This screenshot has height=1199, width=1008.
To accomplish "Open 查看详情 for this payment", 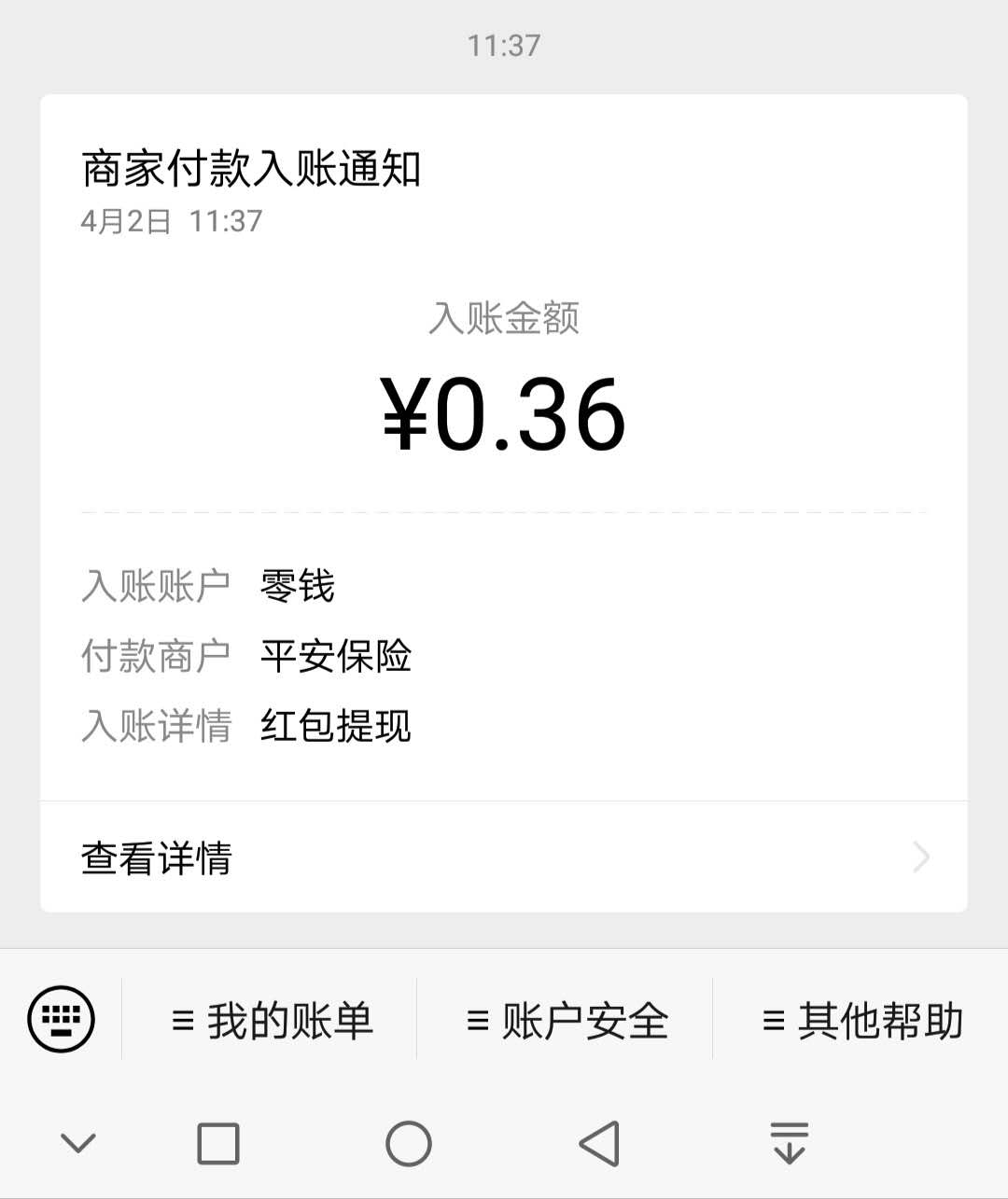I will (504, 857).
